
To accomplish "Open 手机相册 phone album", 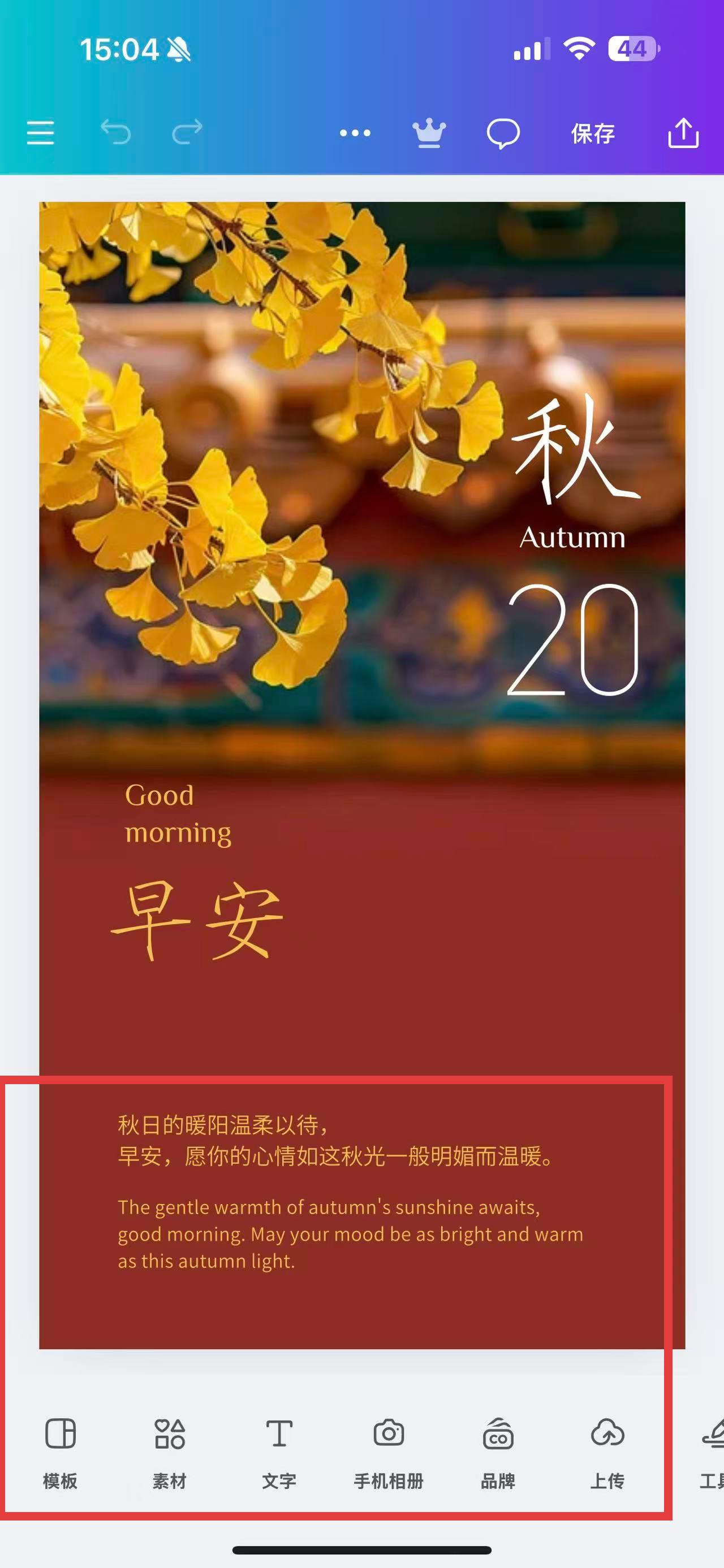I will point(389,1452).
